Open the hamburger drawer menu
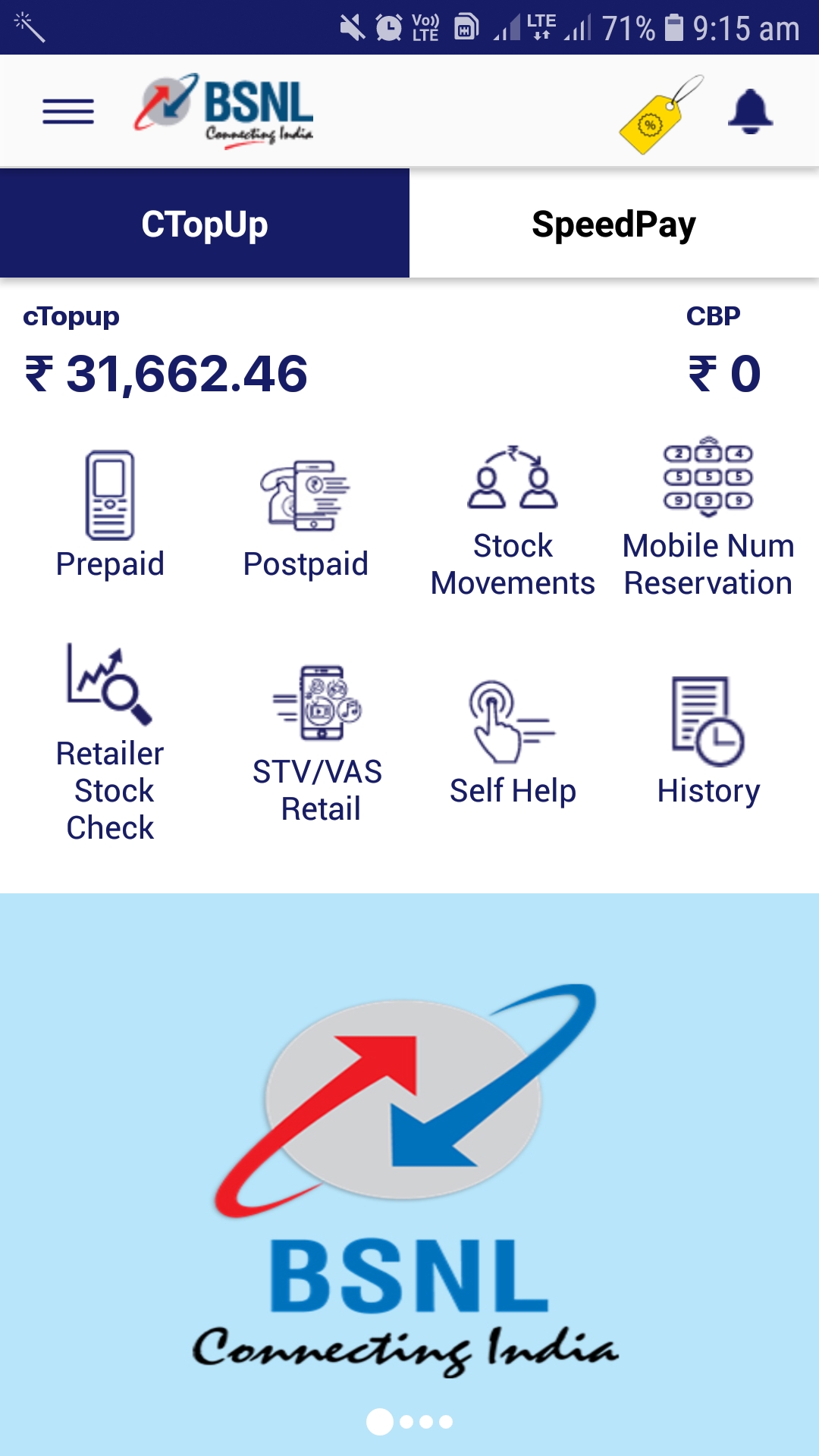 point(68,111)
